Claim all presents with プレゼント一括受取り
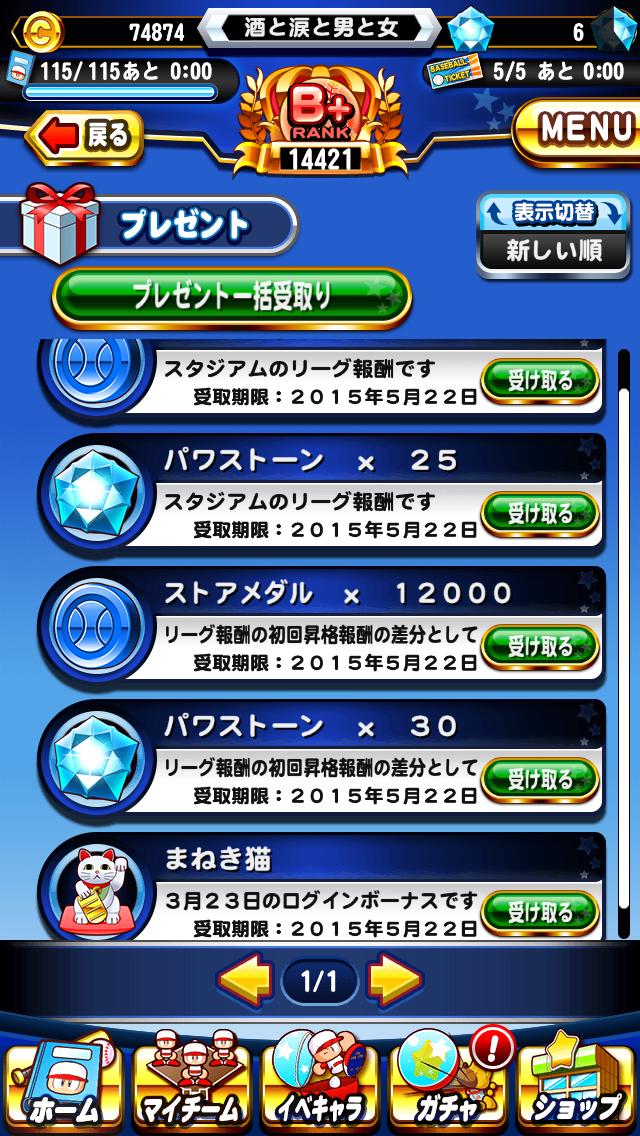The width and height of the screenshot is (640, 1136). point(231,297)
